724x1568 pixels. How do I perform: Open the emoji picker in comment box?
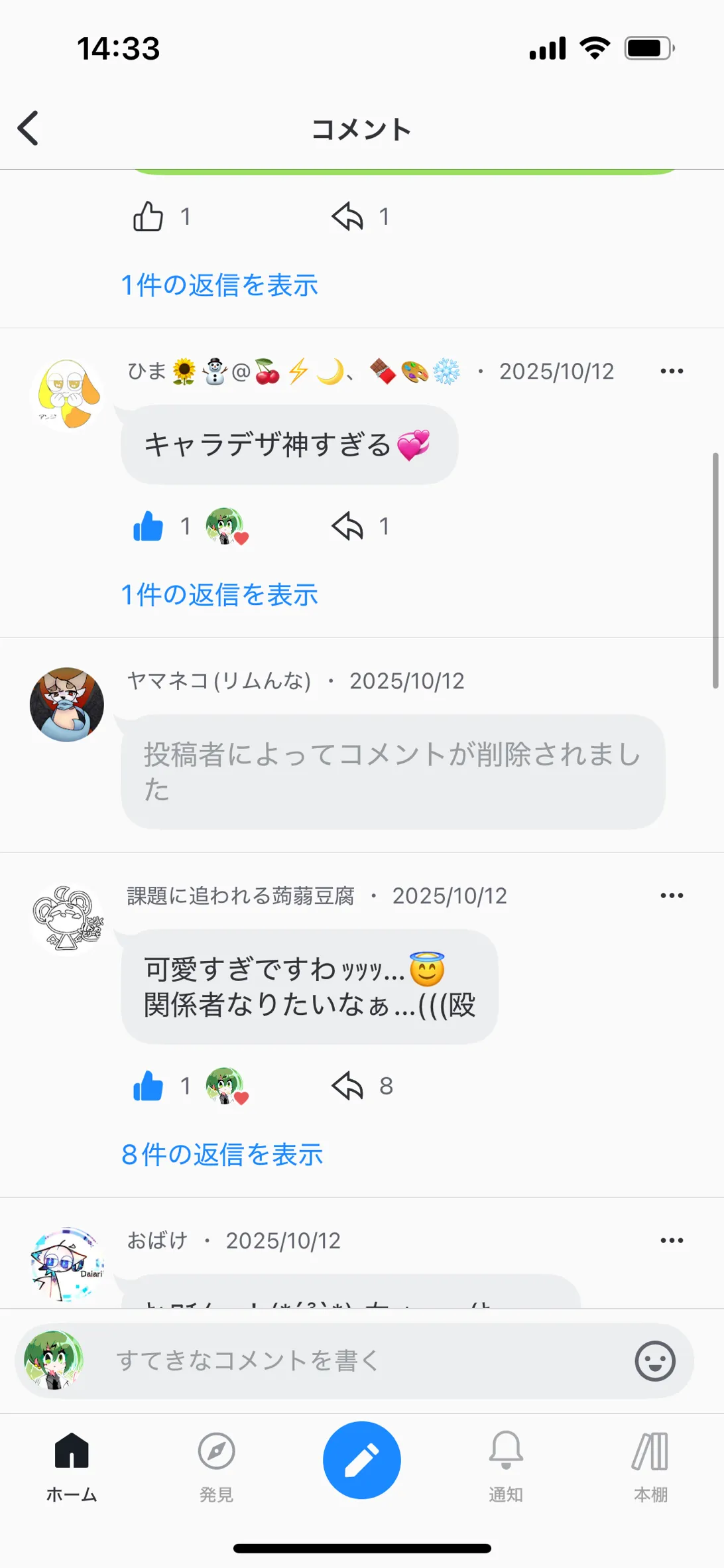point(654,1361)
